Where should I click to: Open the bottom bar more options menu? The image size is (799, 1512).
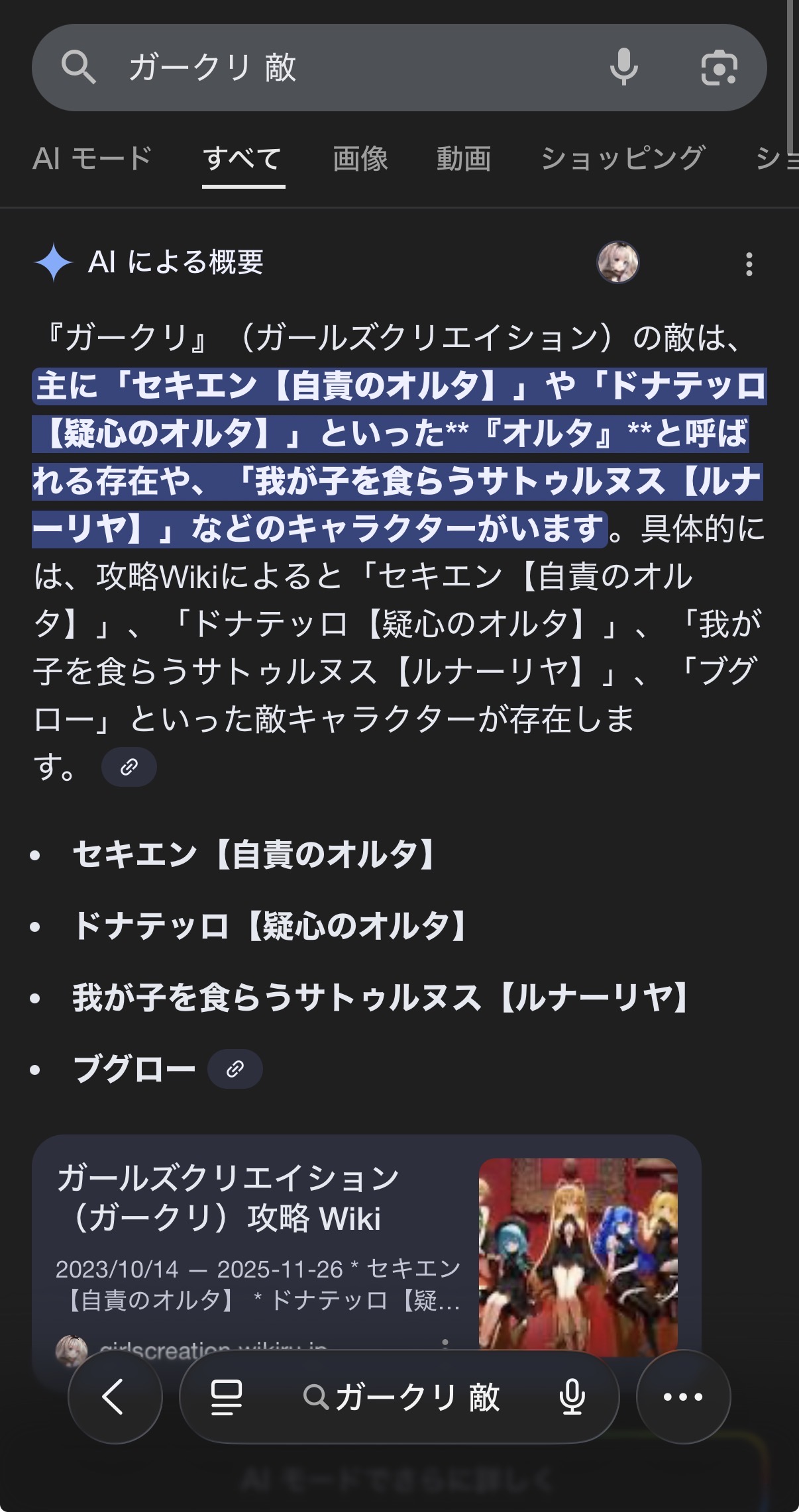(683, 1396)
